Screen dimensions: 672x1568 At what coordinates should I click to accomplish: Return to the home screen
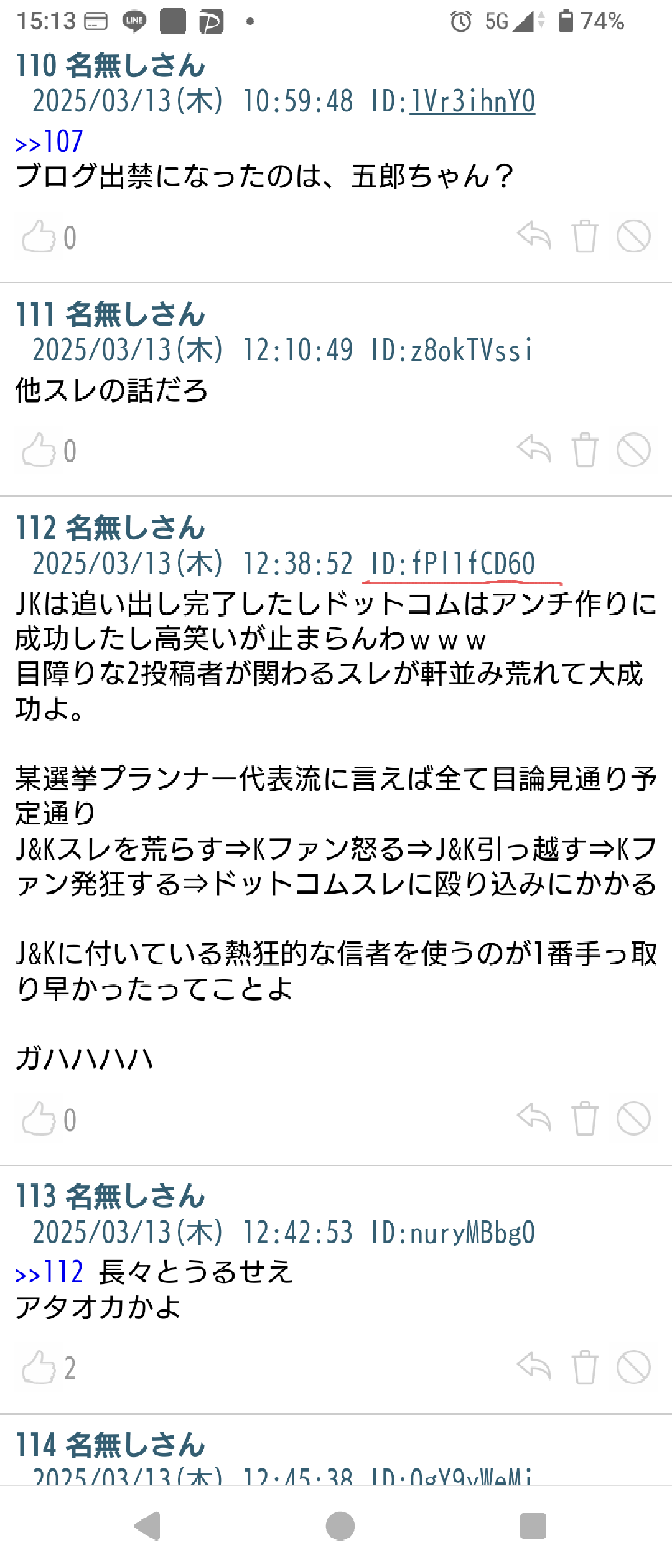coord(340,1526)
